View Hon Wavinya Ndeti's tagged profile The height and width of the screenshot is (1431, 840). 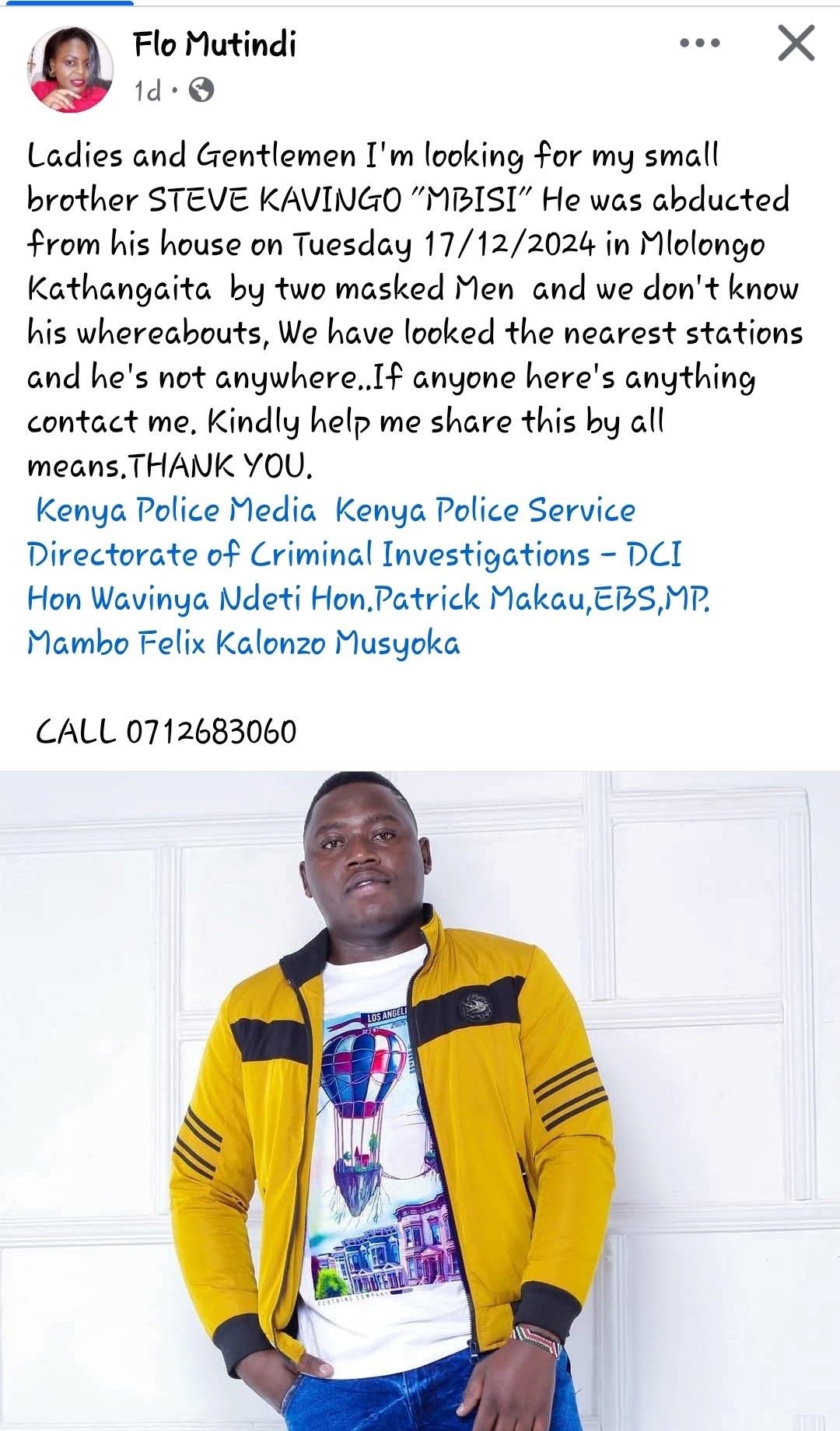point(164,599)
